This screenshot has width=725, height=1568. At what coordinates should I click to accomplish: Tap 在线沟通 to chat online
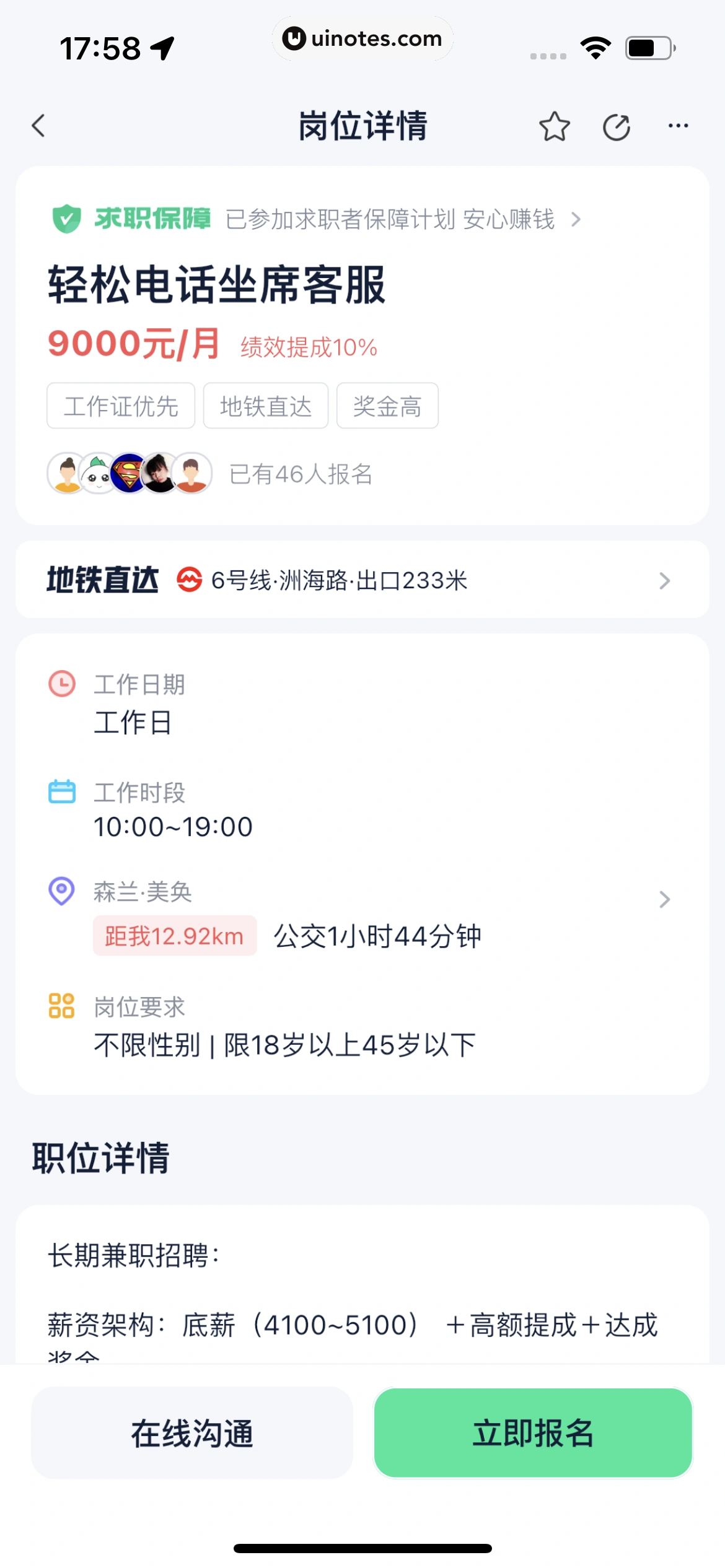(192, 1433)
